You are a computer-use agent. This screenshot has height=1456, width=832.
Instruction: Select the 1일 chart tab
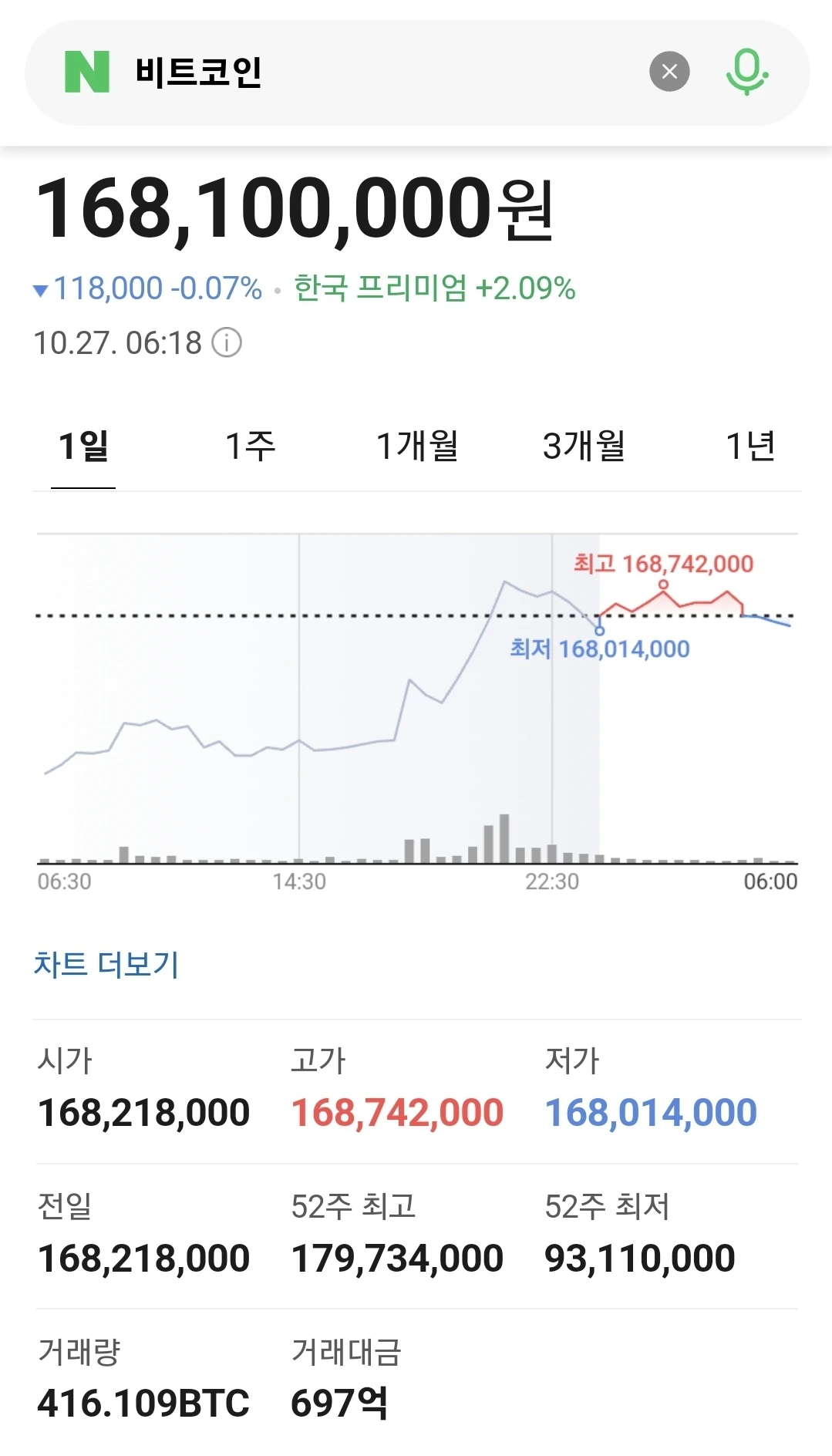click(x=83, y=446)
